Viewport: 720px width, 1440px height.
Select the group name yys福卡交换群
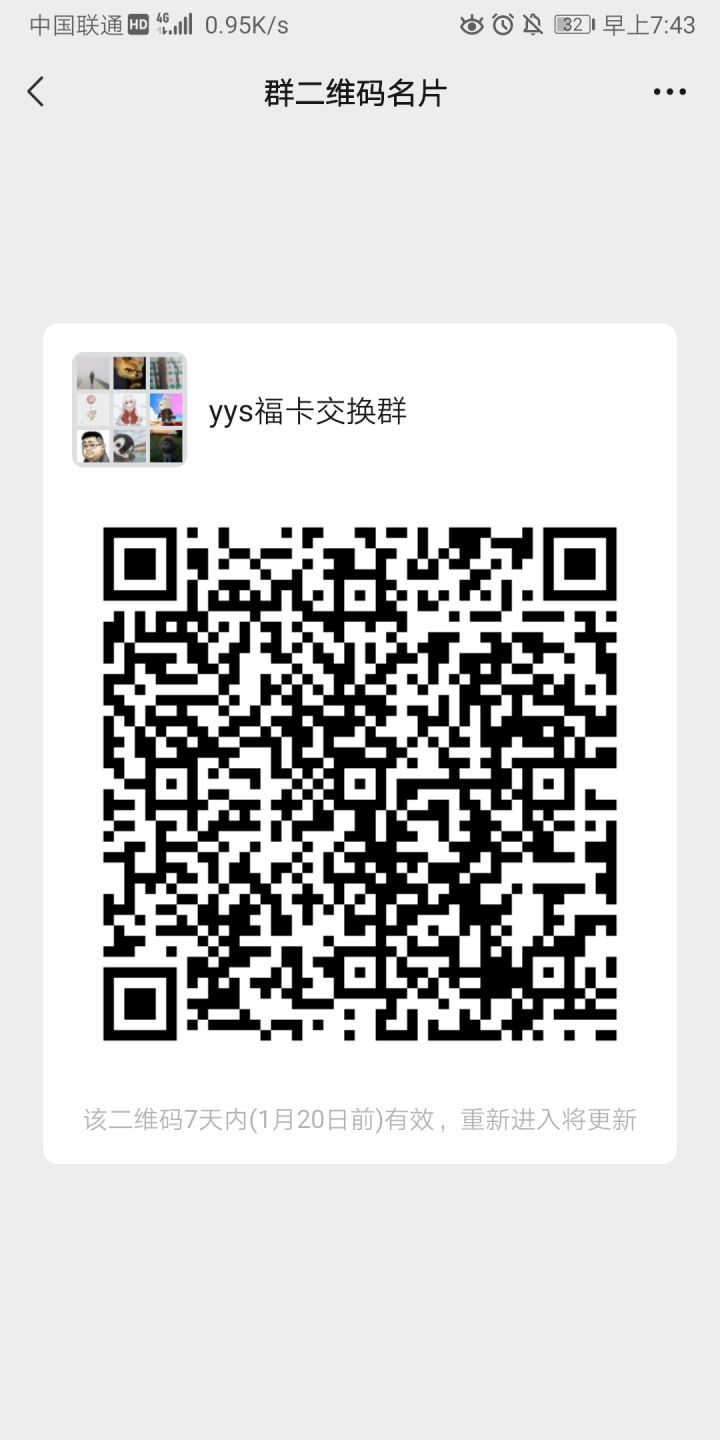(x=307, y=412)
